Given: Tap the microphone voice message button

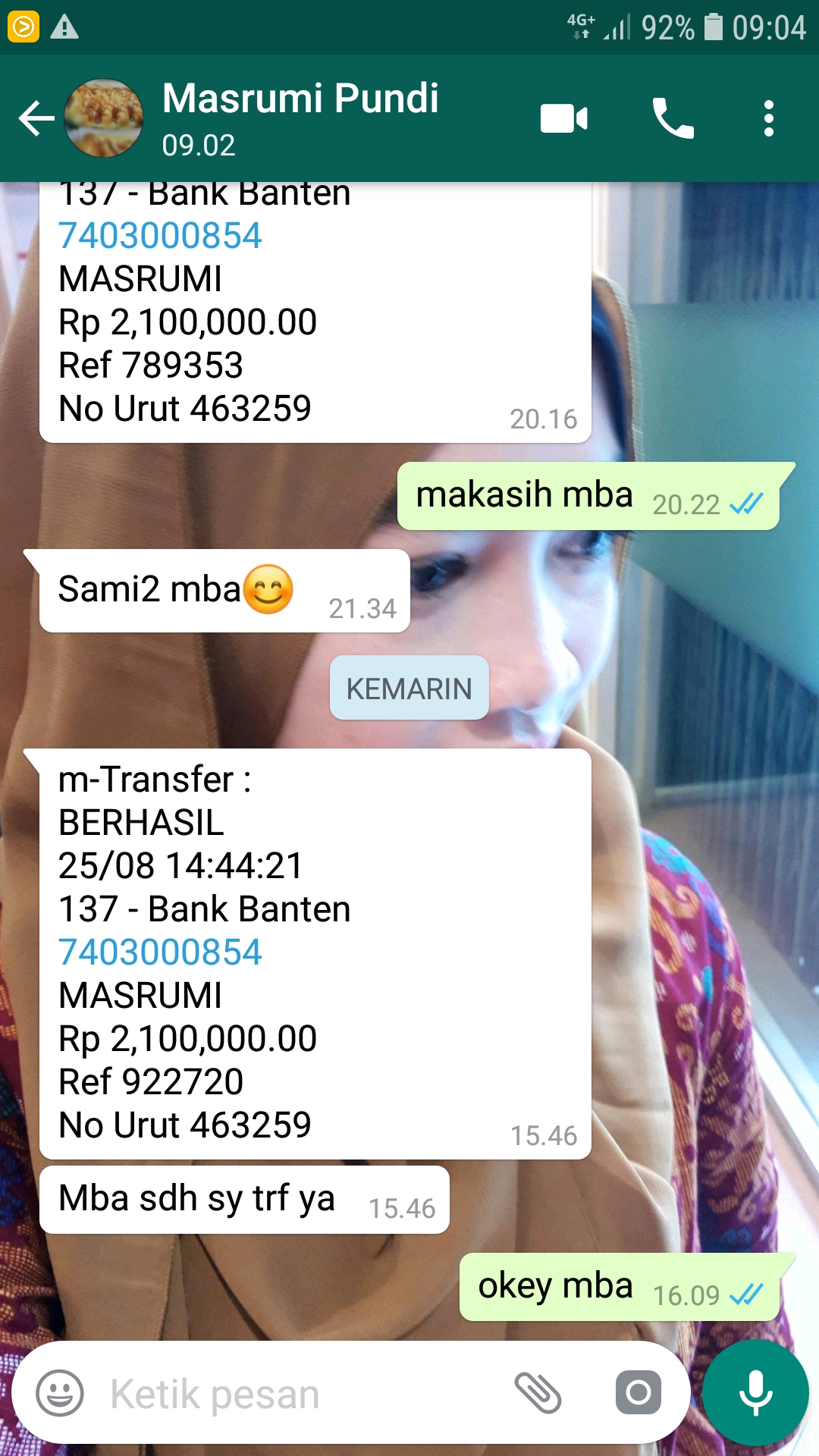Looking at the screenshot, I should [755, 1393].
